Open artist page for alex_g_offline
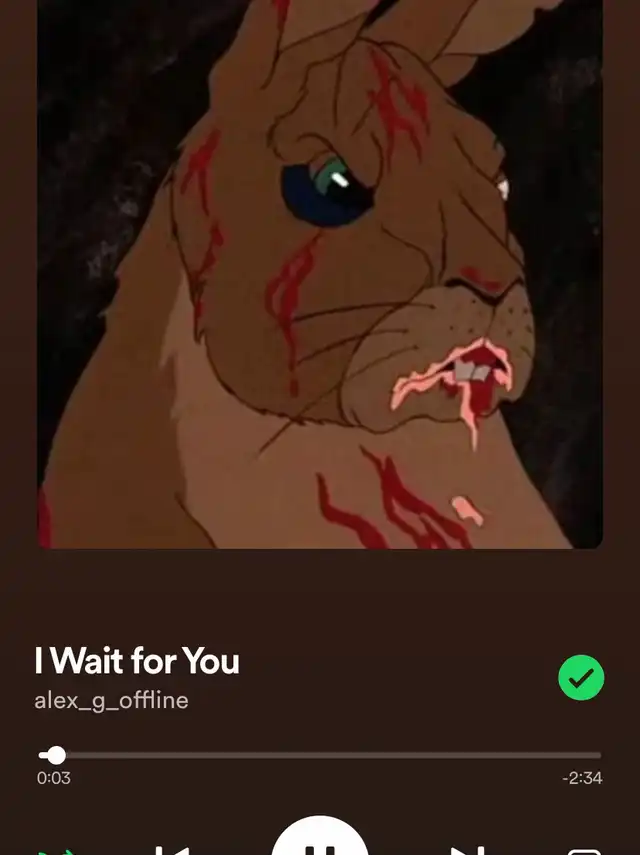640x855 pixels. [111, 700]
